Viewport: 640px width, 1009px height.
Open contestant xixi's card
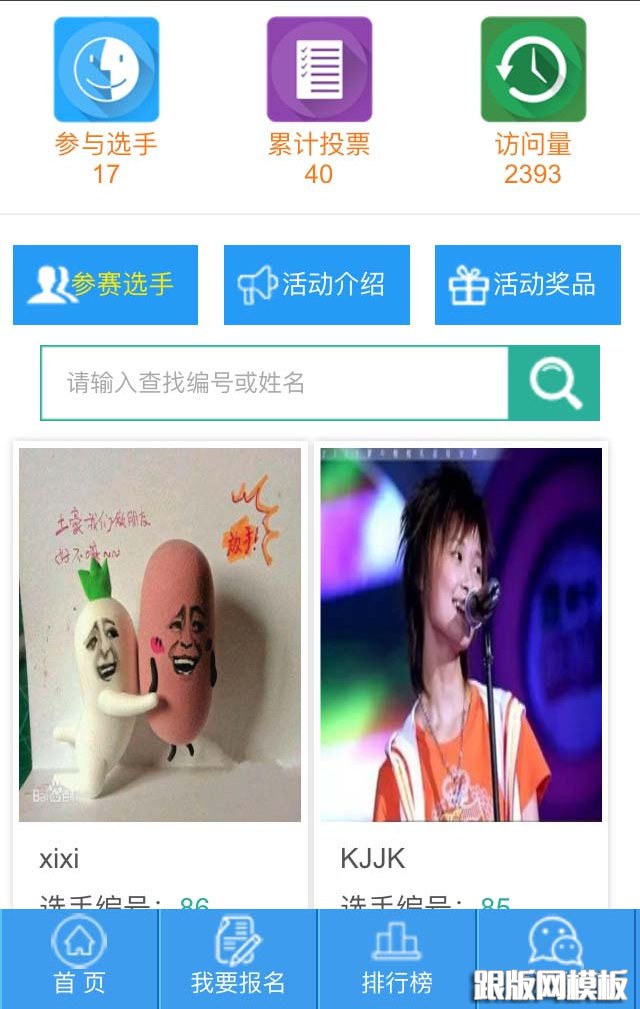160,635
